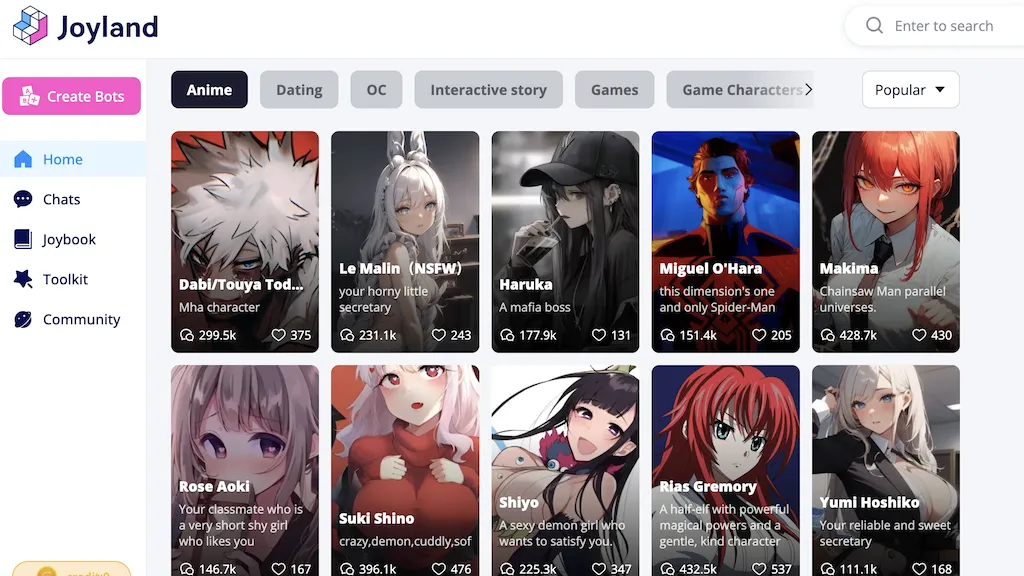Switch to the OC category

click(x=376, y=90)
